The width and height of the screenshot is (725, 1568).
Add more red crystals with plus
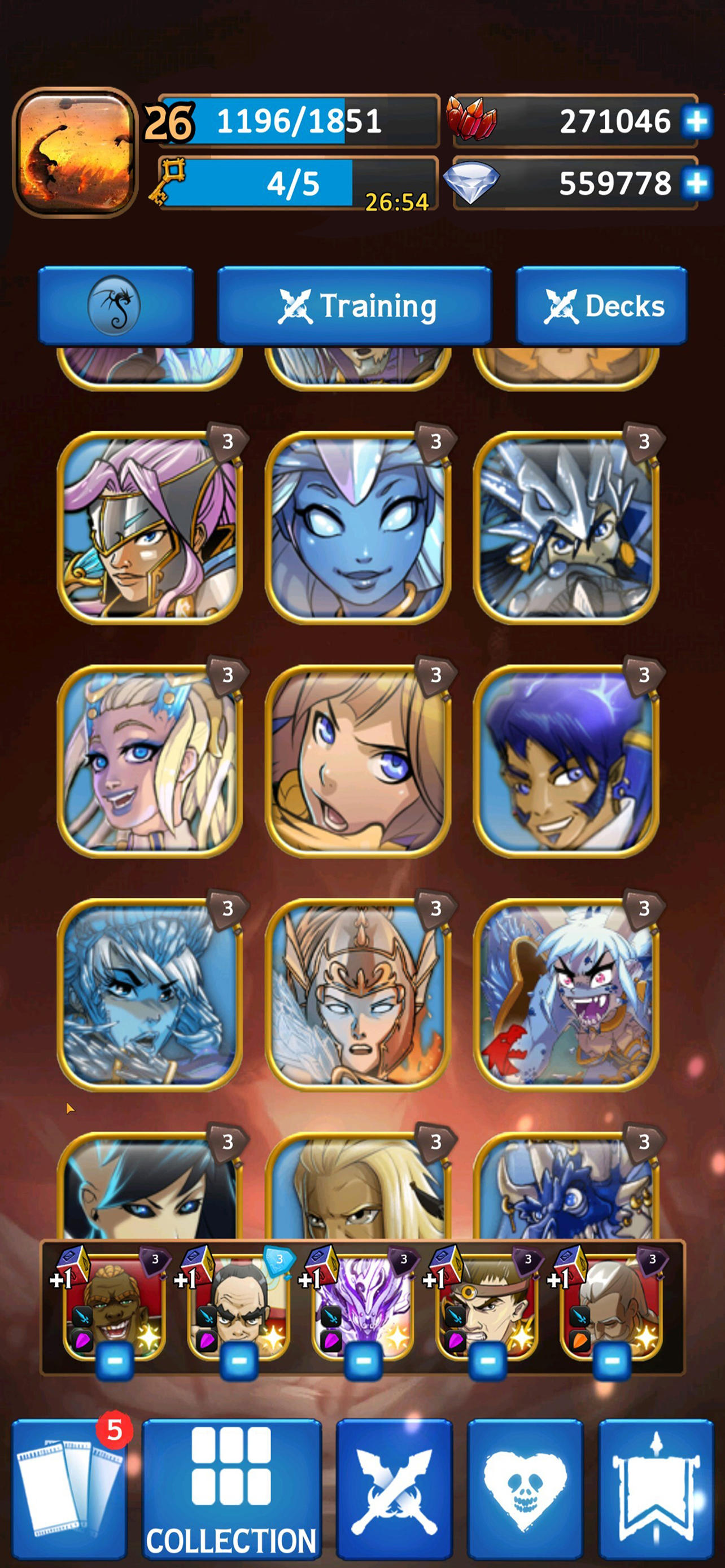(696, 122)
